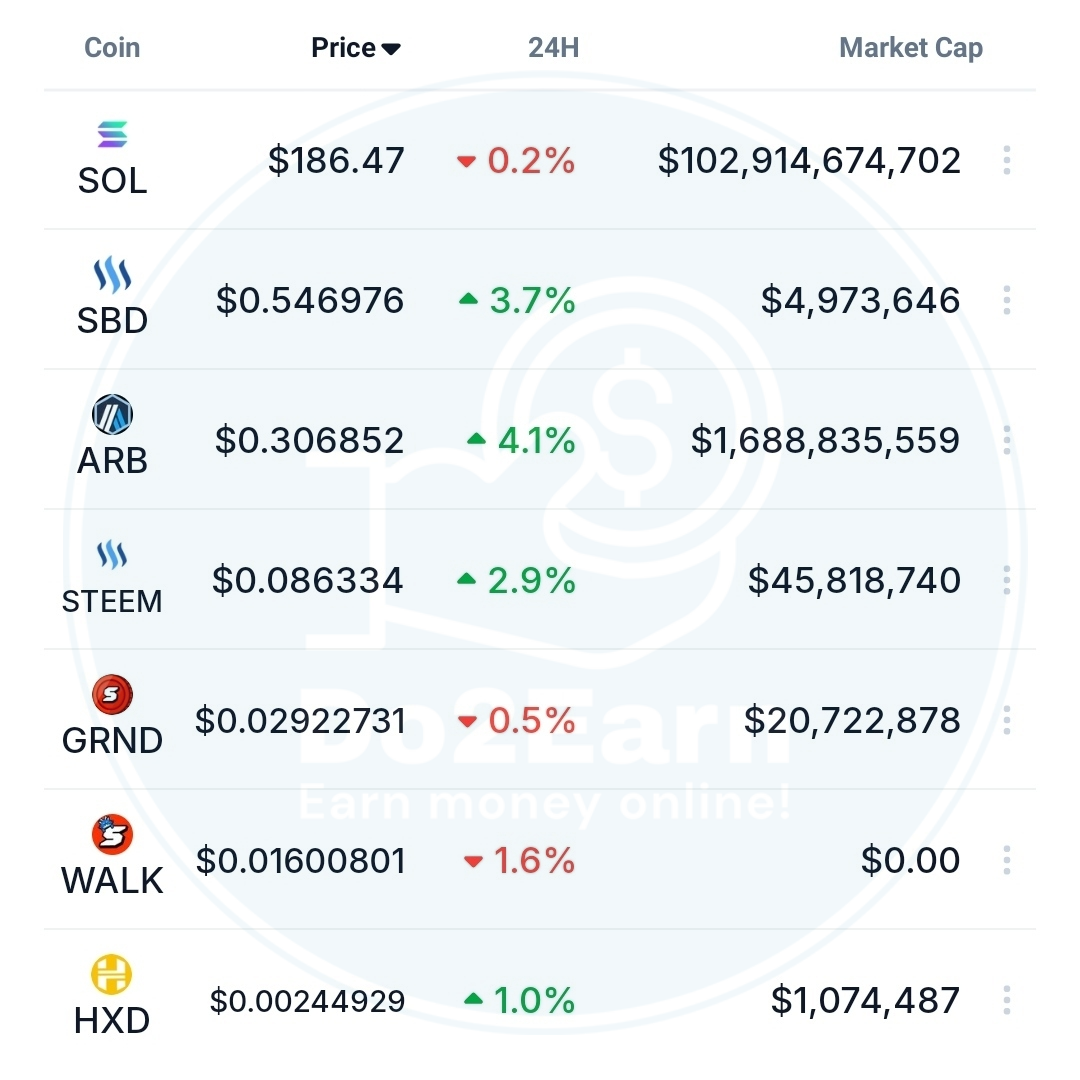Open the overflow menu for SOL
The image size is (1080, 1080).
coord(1007,160)
